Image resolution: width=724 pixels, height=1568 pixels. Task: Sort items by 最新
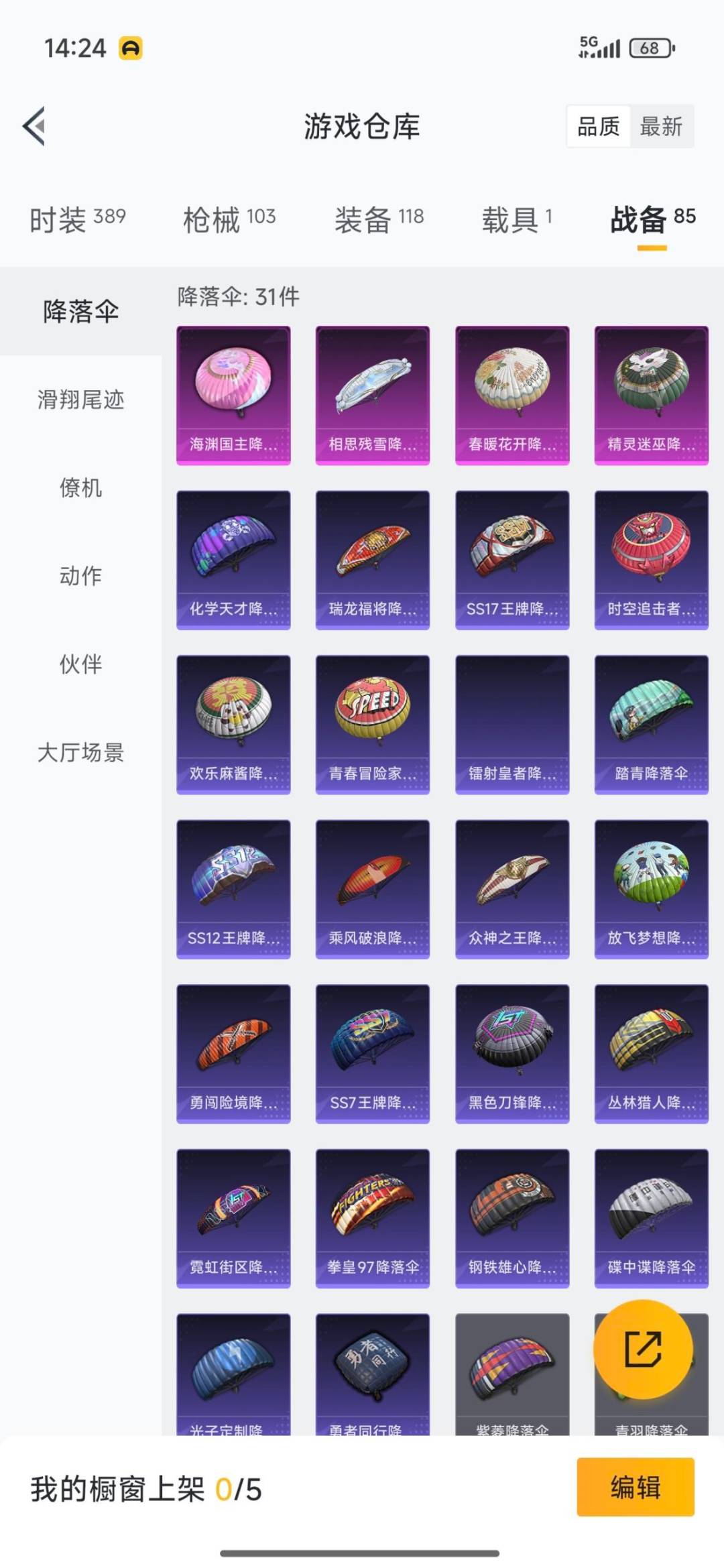661,126
